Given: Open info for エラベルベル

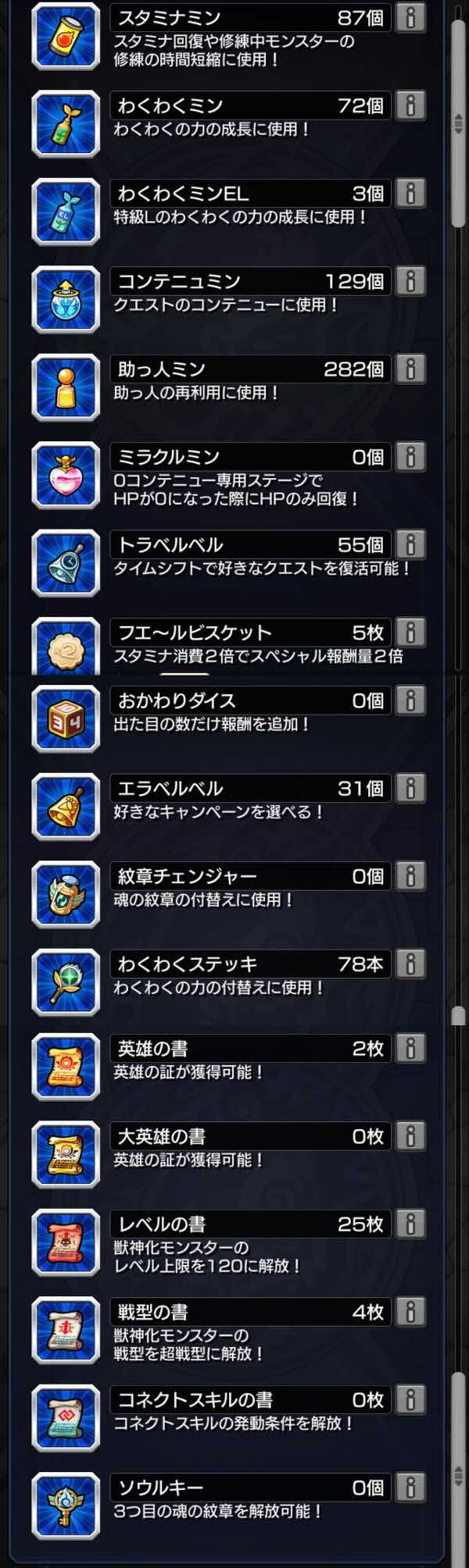Looking at the screenshot, I should click(410, 788).
